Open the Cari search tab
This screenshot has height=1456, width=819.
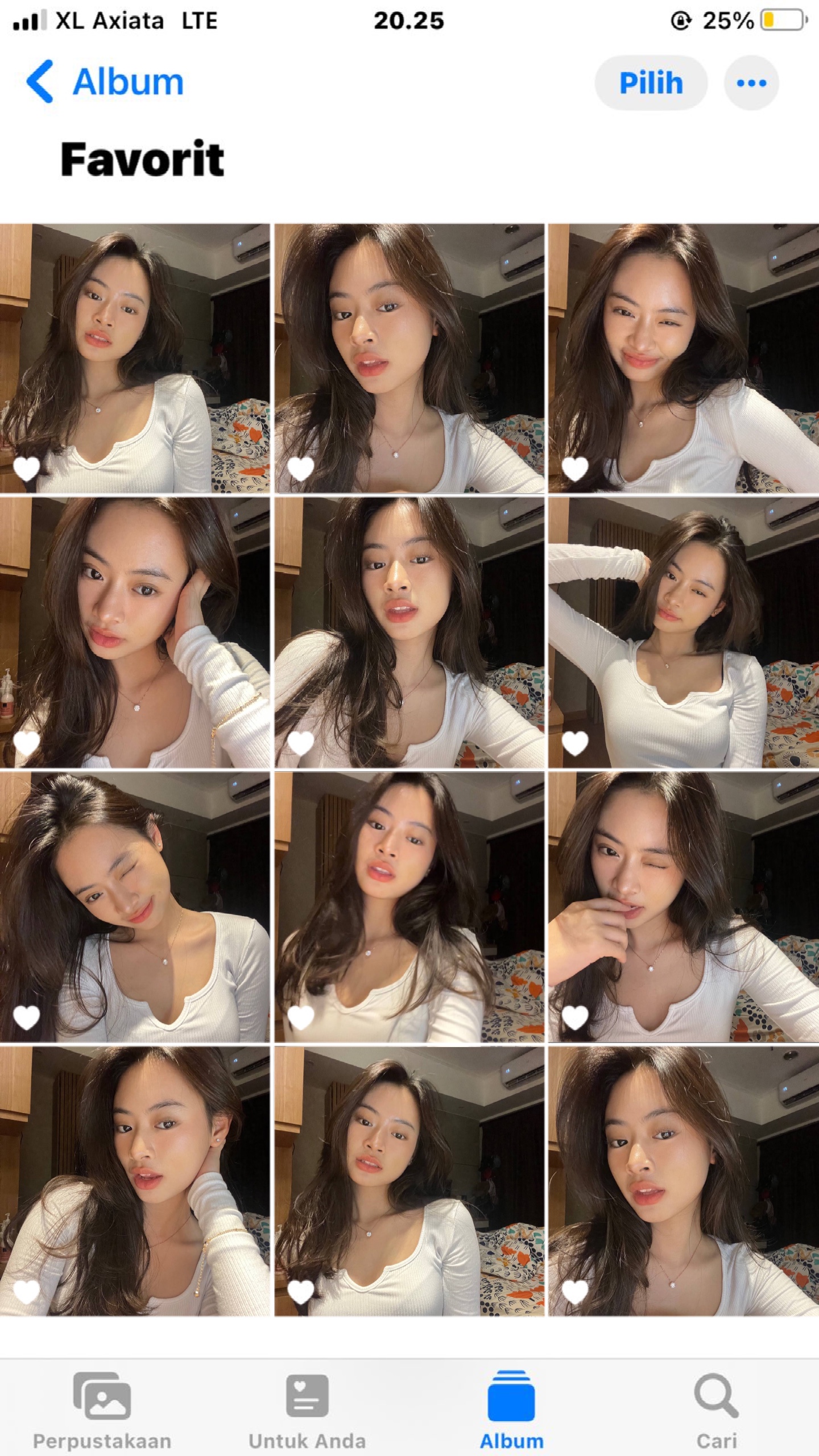716,1412
